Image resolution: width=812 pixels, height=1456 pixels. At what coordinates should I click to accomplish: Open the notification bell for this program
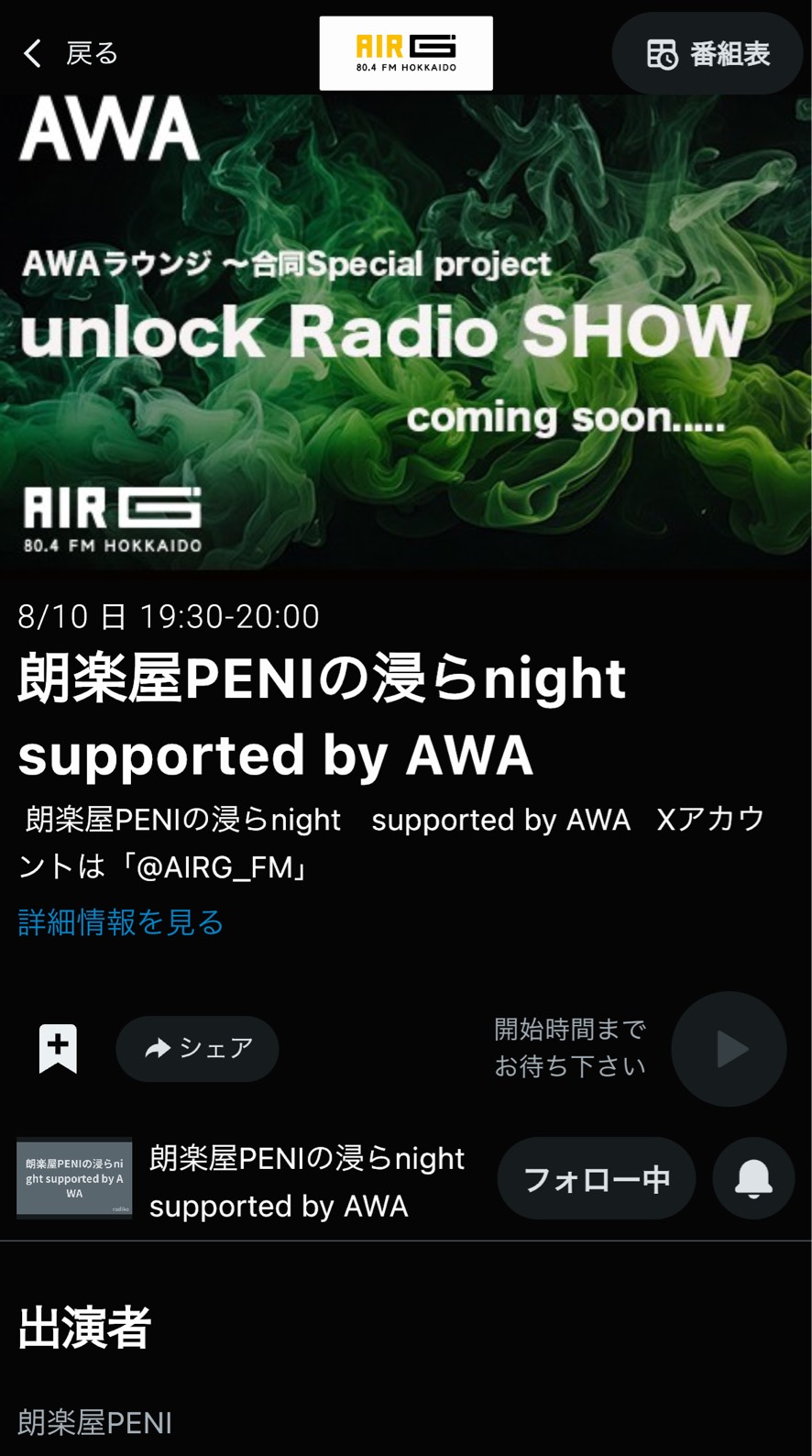[753, 1178]
